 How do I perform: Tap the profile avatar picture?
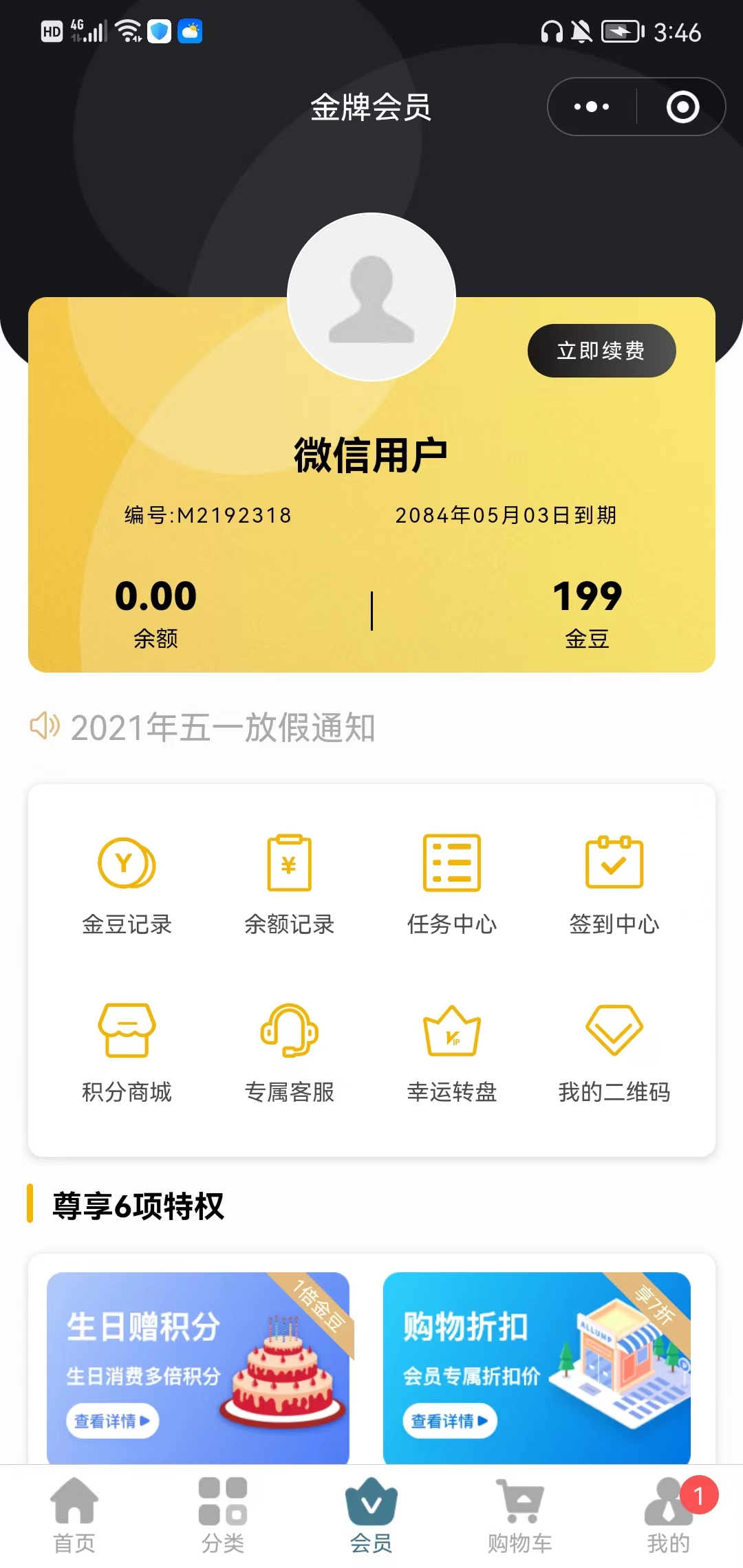371,297
